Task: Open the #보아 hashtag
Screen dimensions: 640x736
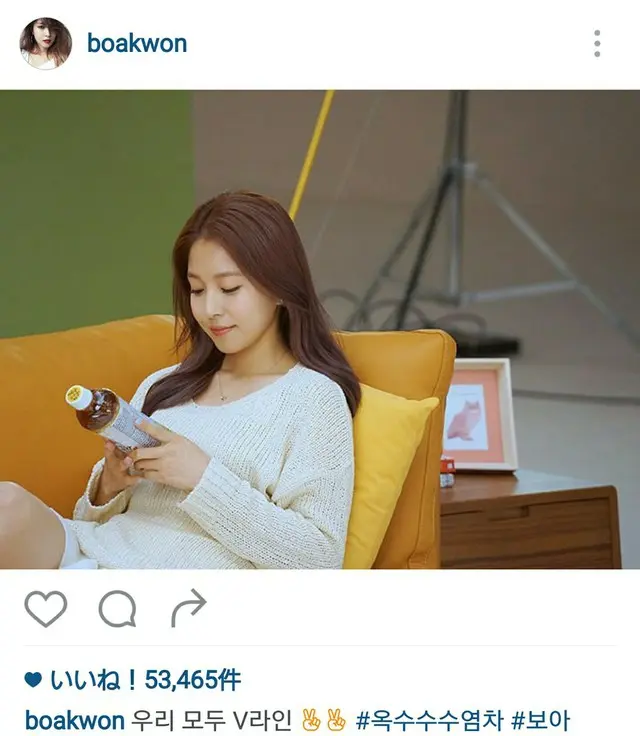Action: (540, 719)
